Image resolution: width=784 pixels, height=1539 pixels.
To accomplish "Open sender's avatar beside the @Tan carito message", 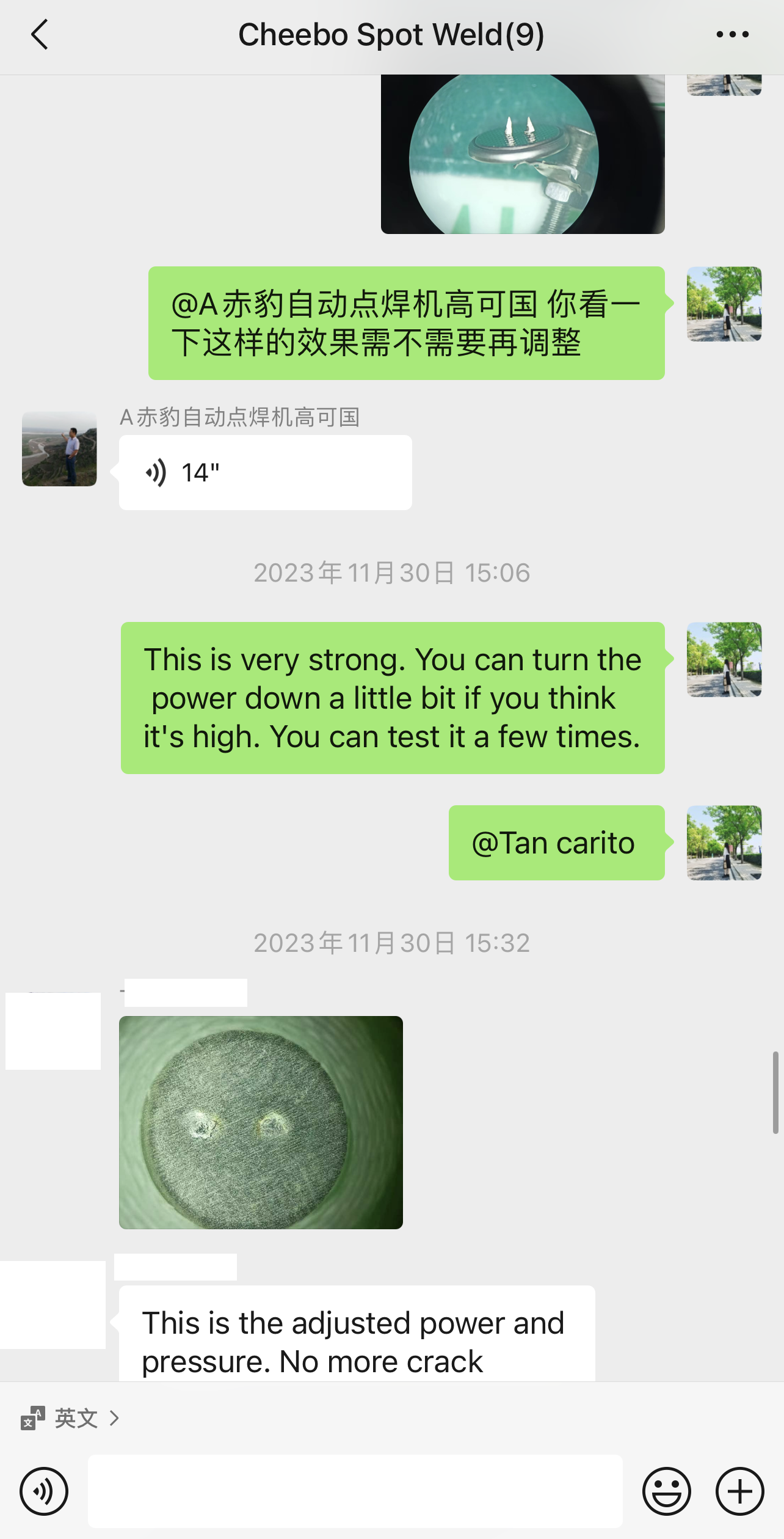I will [x=724, y=843].
